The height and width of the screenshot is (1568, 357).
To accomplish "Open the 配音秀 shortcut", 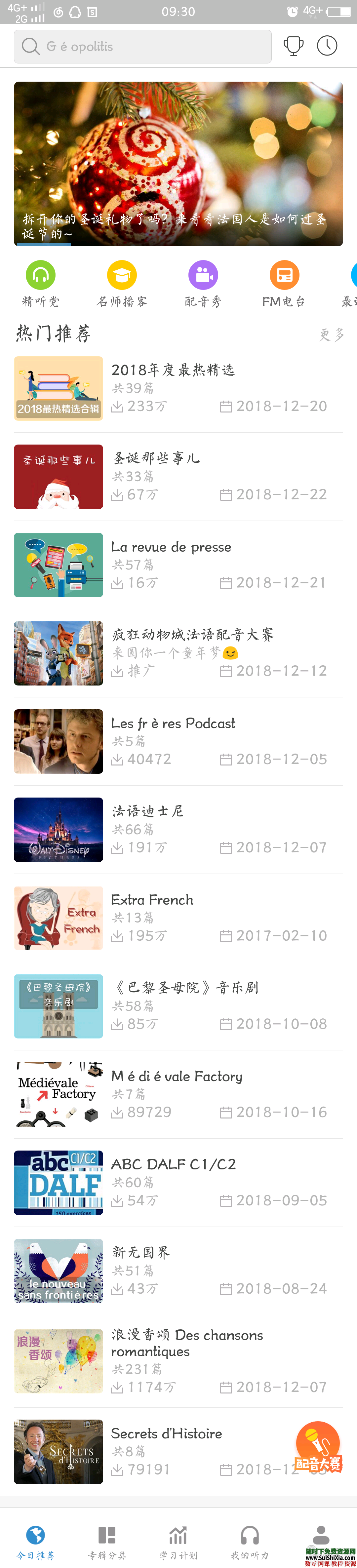I will tap(203, 284).
